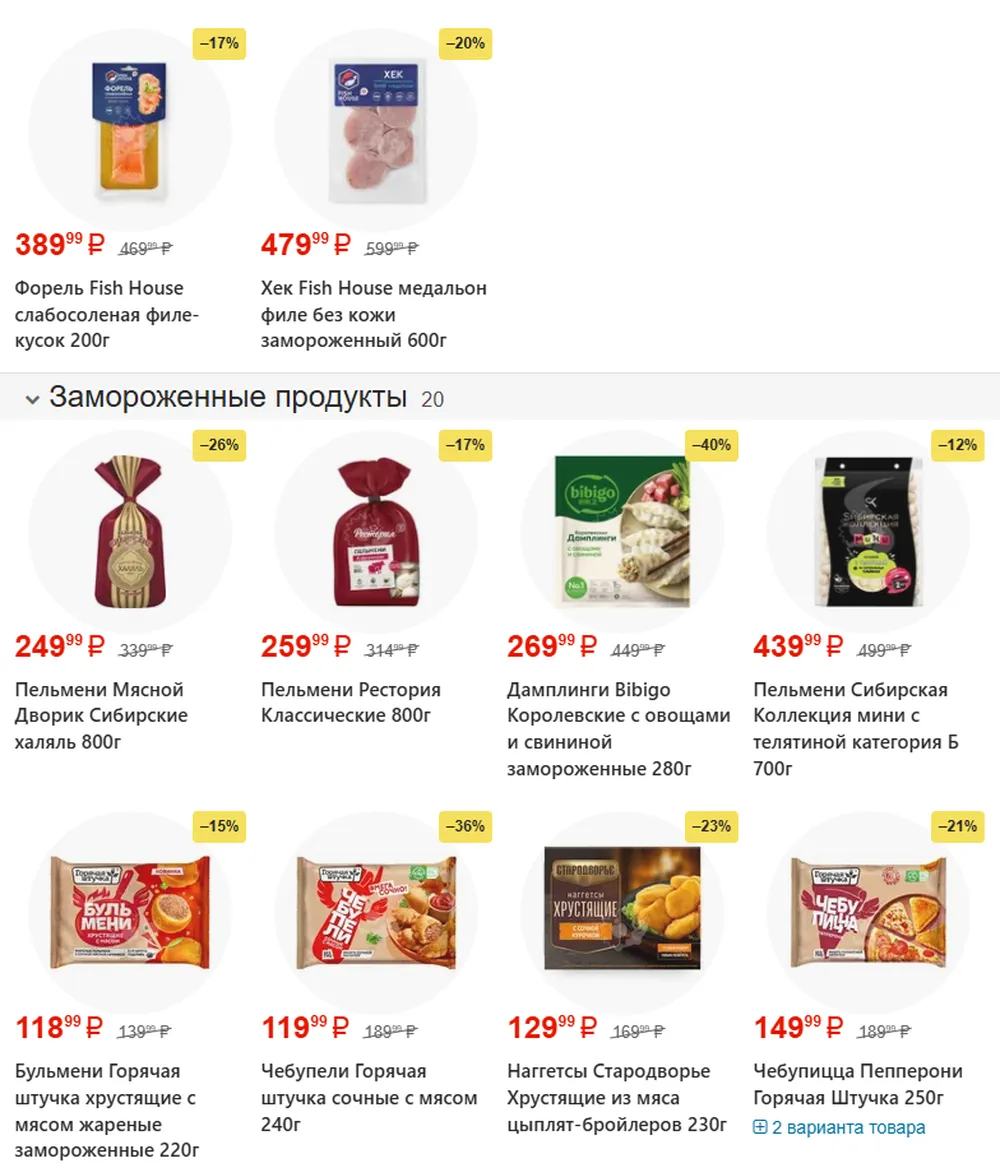The width and height of the screenshot is (1000, 1163).
Task: Expand 2 варианта товара link
Action: pyautogui.click(x=839, y=1127)
